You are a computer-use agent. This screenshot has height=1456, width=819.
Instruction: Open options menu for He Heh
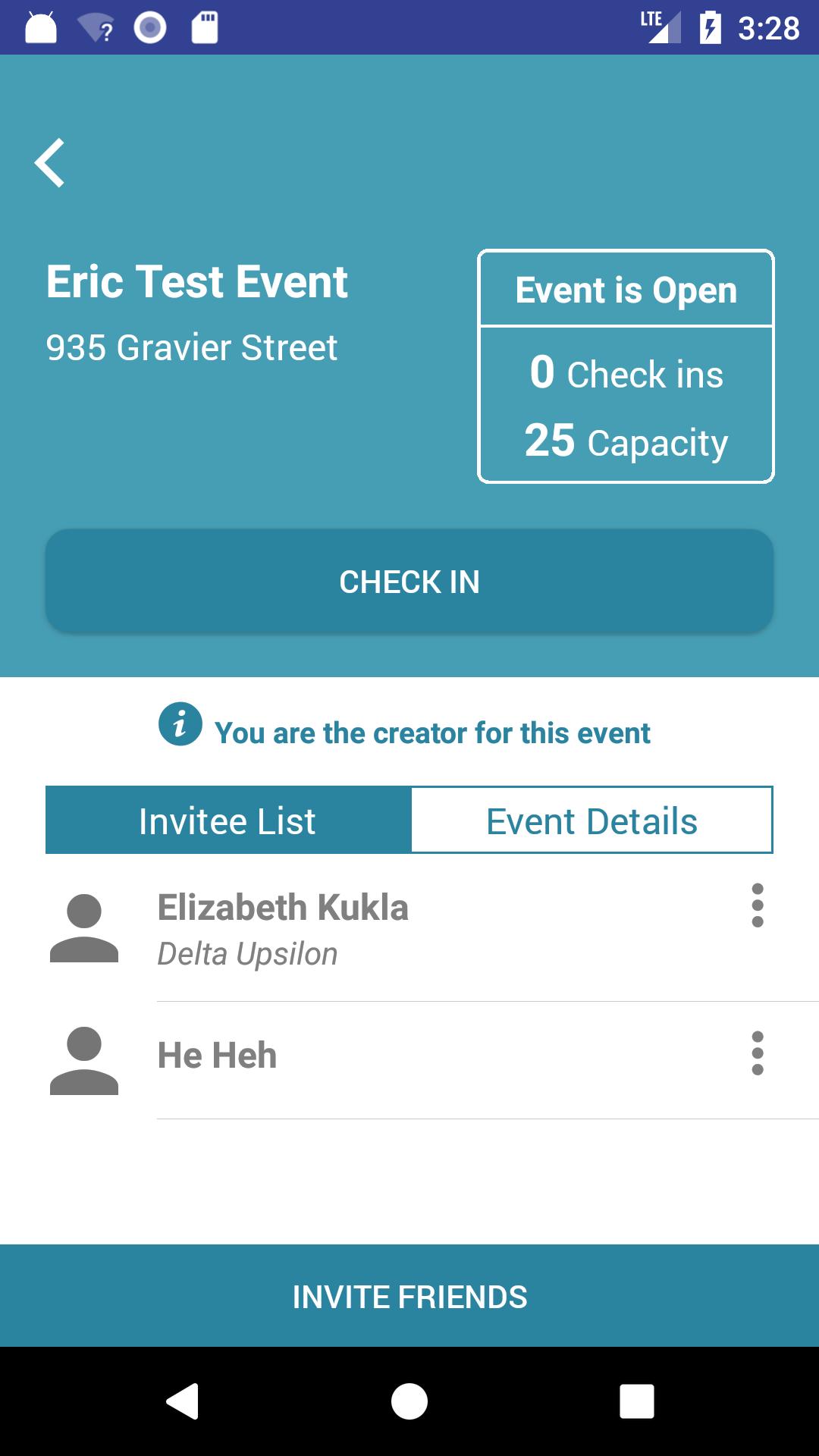[x=757, y=1053]
